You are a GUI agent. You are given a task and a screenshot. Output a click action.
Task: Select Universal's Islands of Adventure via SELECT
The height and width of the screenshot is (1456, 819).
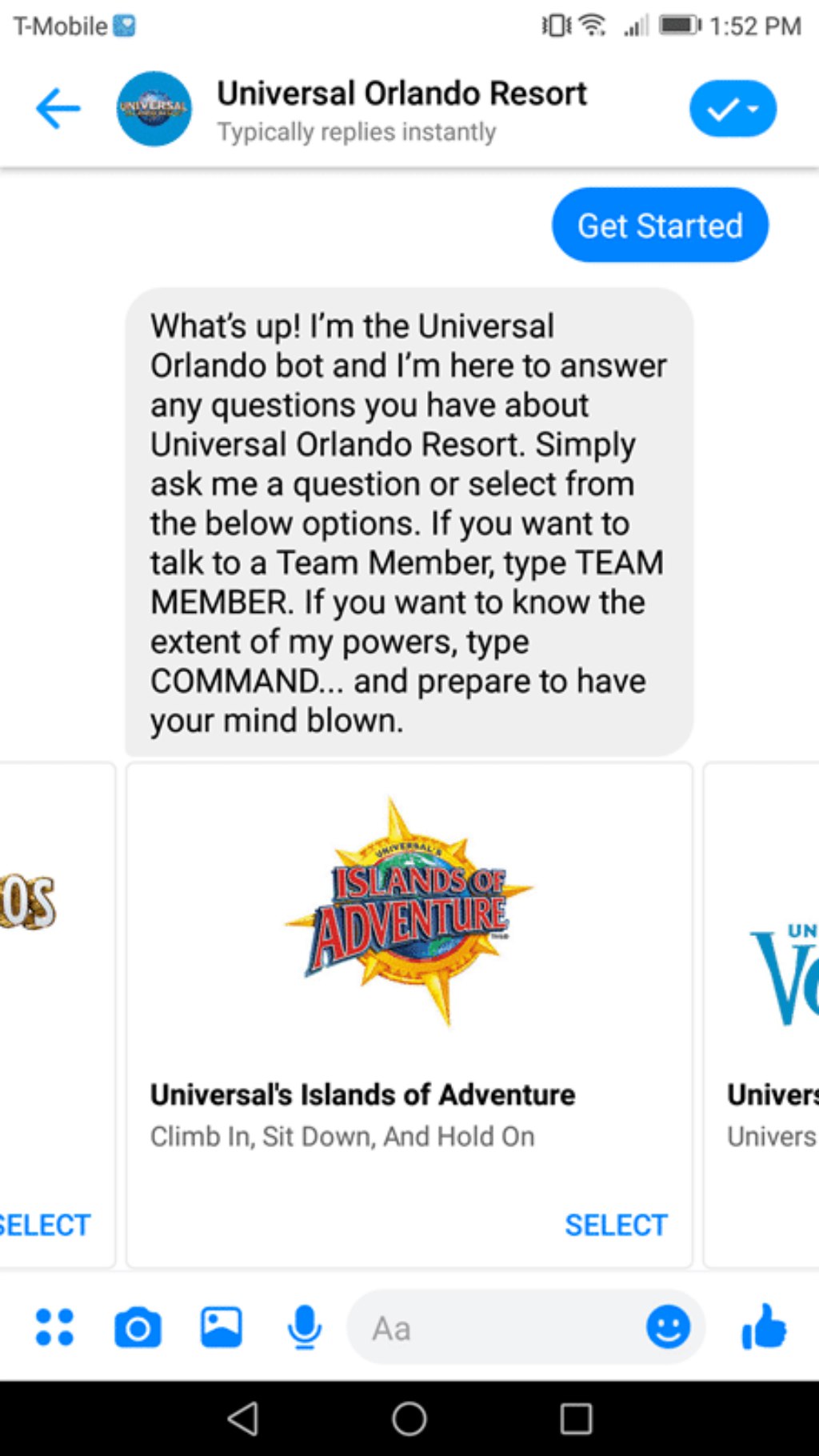click(616, 1224)
